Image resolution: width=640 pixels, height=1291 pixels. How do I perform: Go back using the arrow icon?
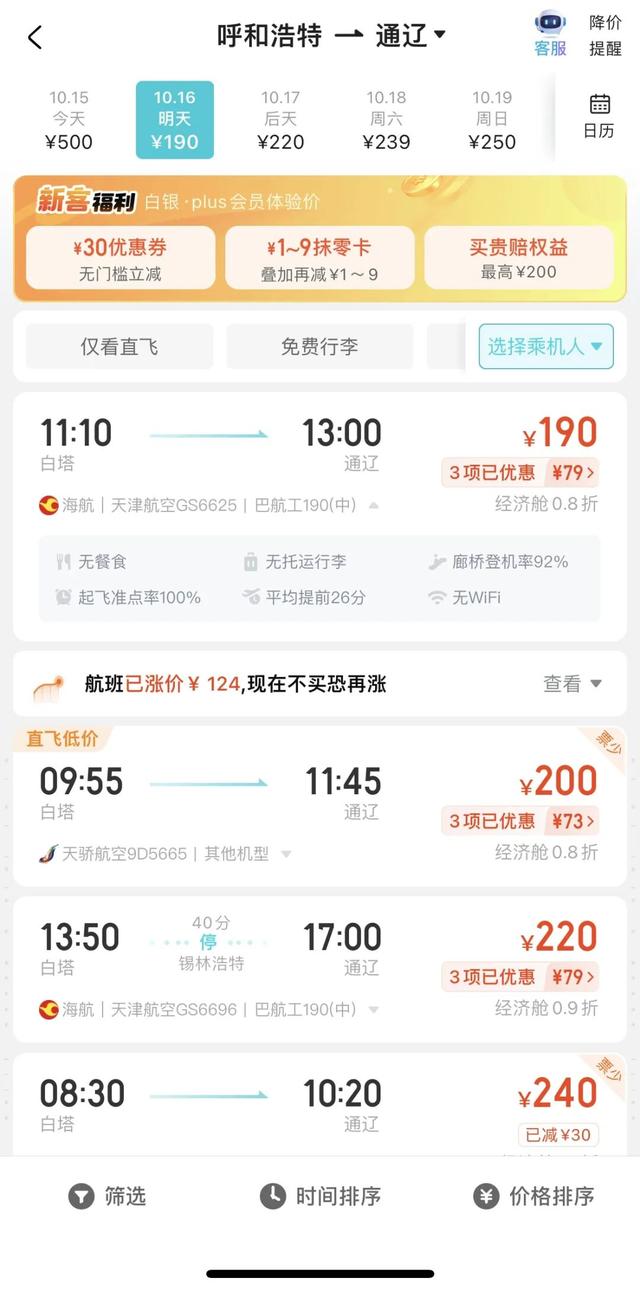[x=35, y=38]
